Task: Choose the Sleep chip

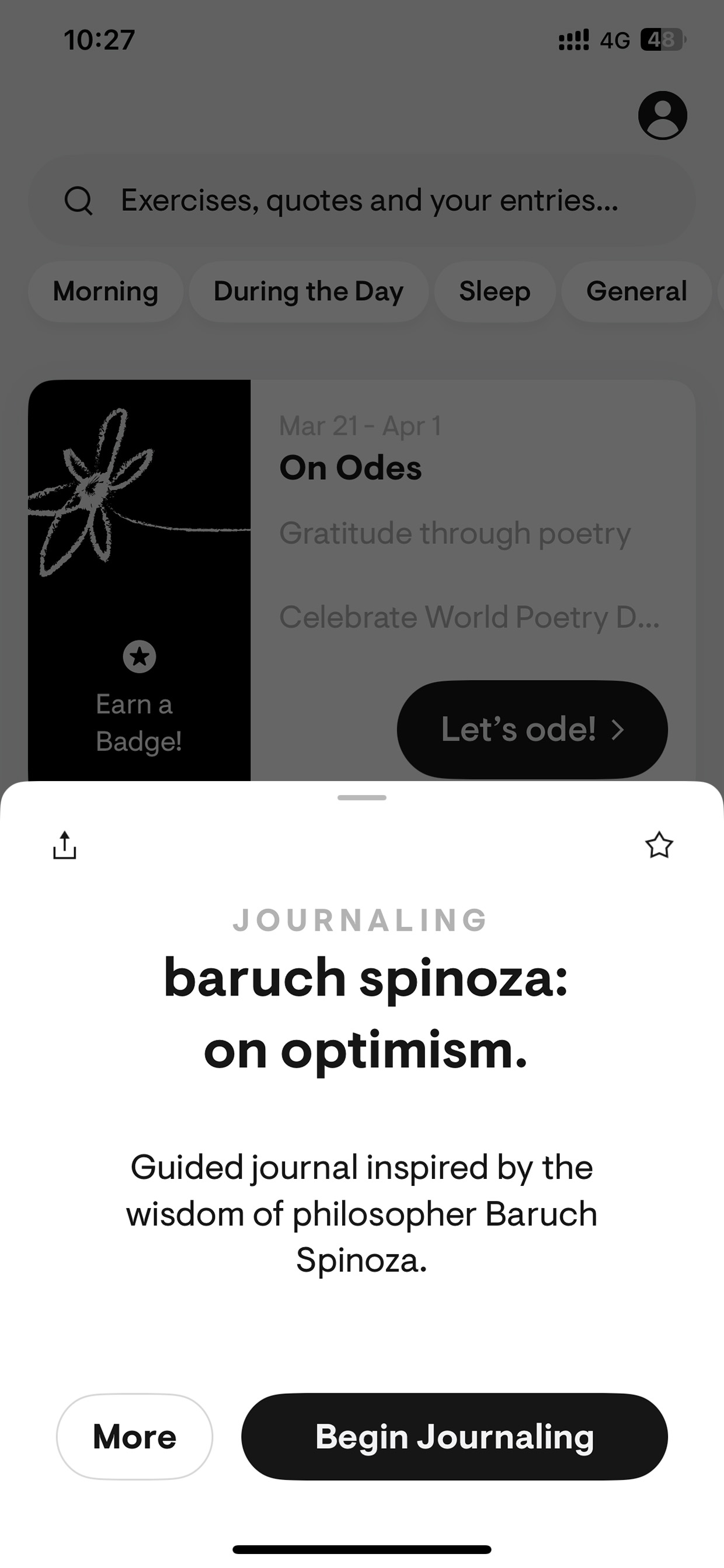Action: (x=495, y=292)
